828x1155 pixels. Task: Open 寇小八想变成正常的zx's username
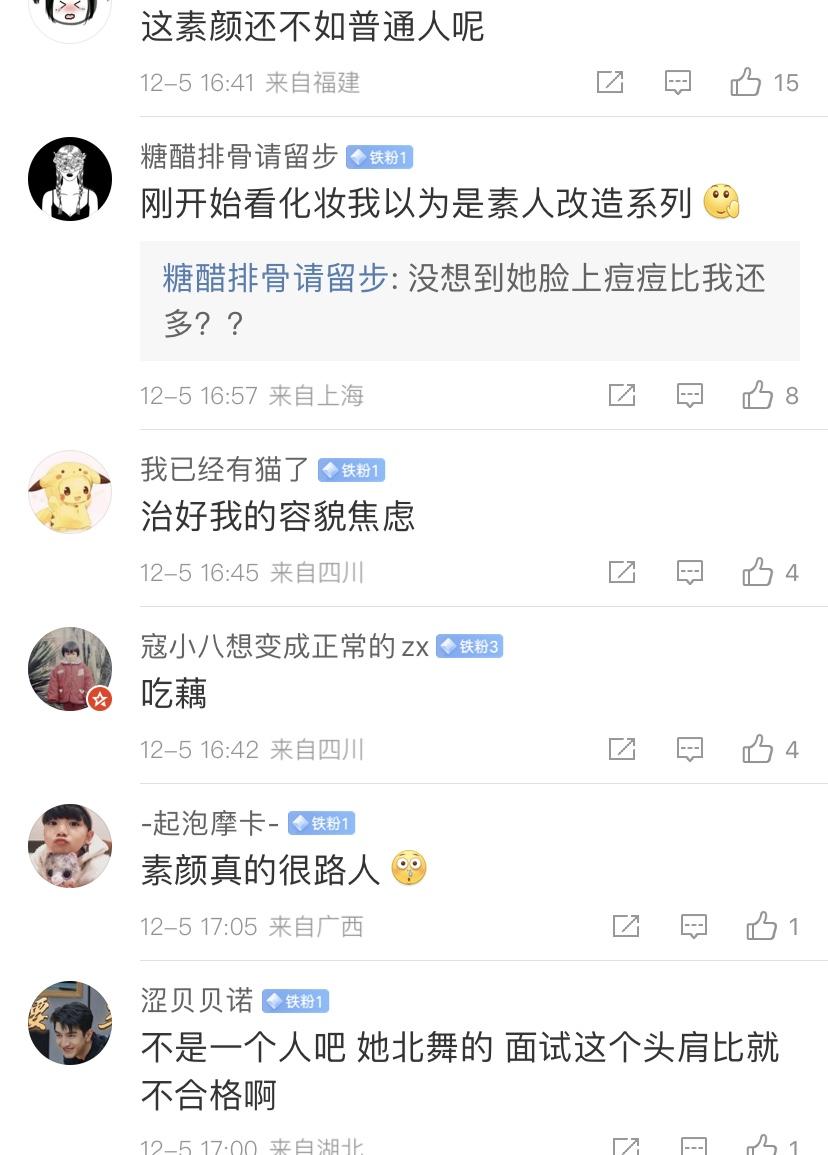285,647
